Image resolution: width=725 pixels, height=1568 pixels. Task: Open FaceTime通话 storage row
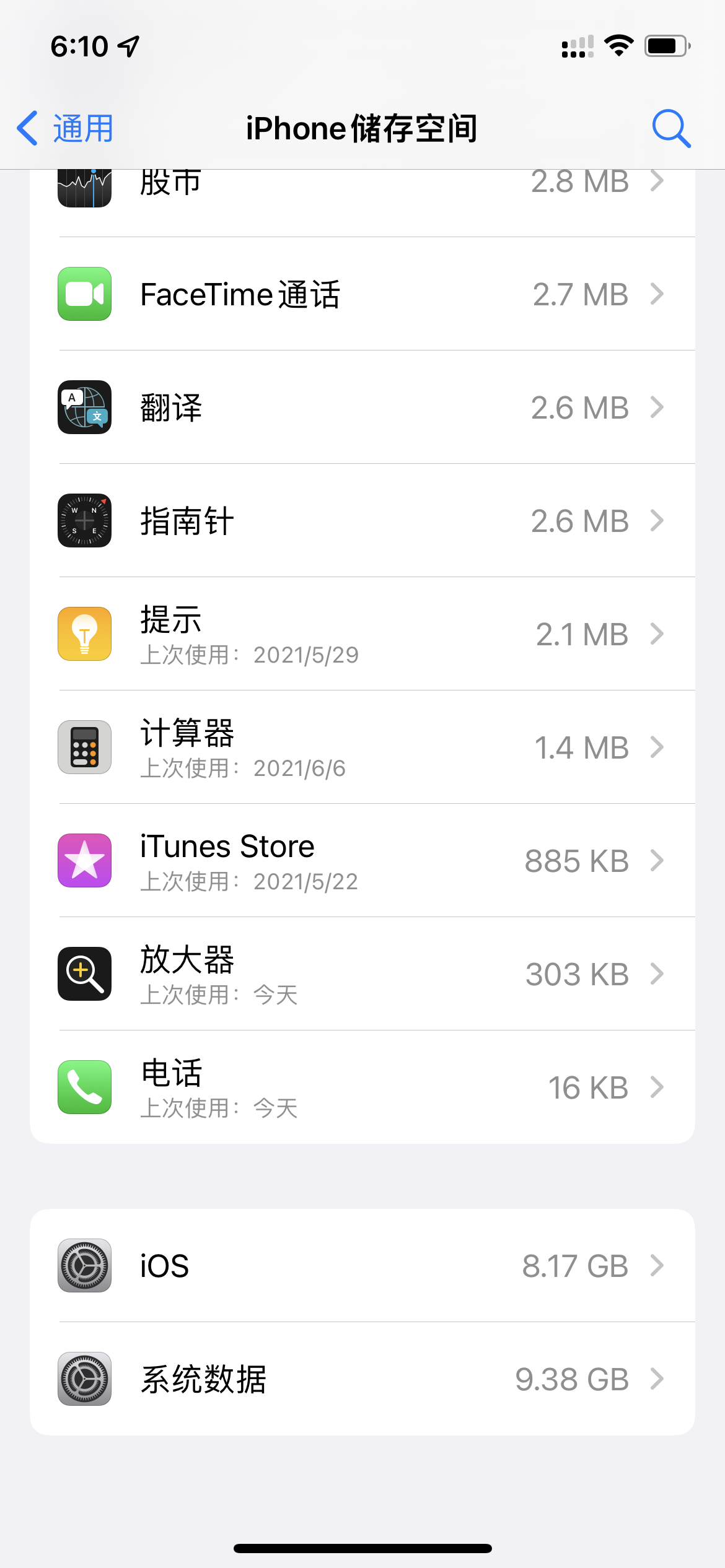click(x=362, y=294)
